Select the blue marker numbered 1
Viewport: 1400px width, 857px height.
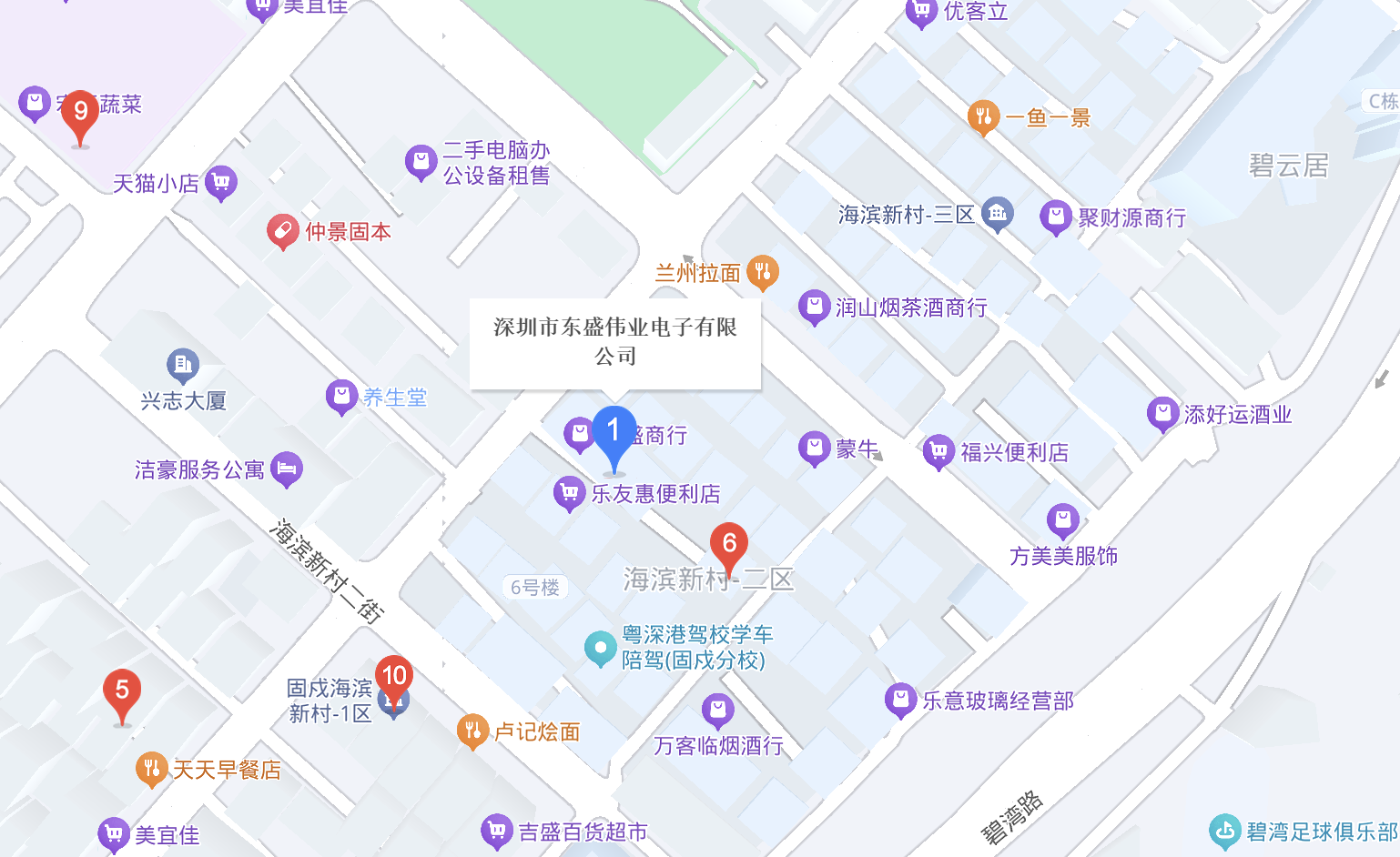pos(614,431)
